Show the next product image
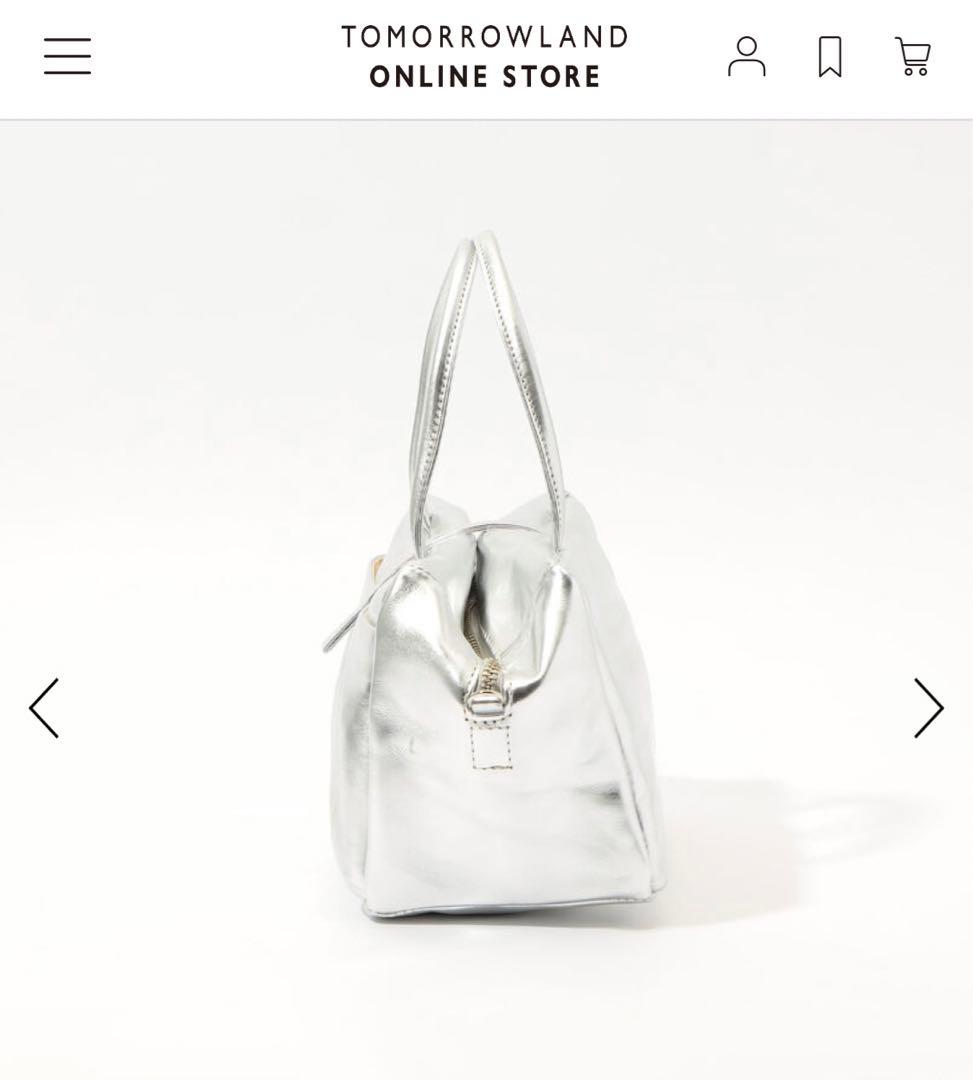The width and height of the screenshot is (973, 1080). tap(928, 708)
